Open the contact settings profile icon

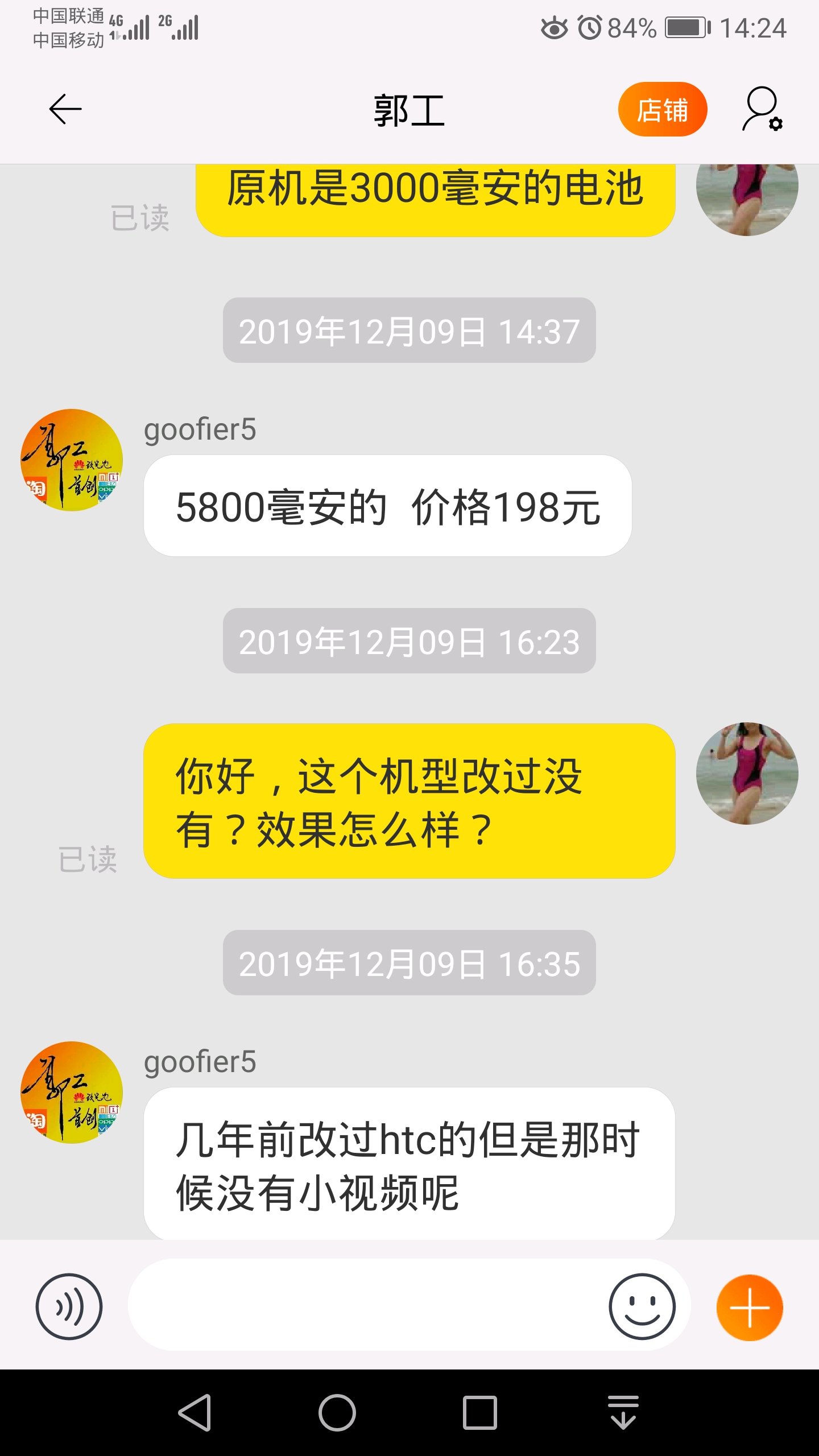[762, 109]
